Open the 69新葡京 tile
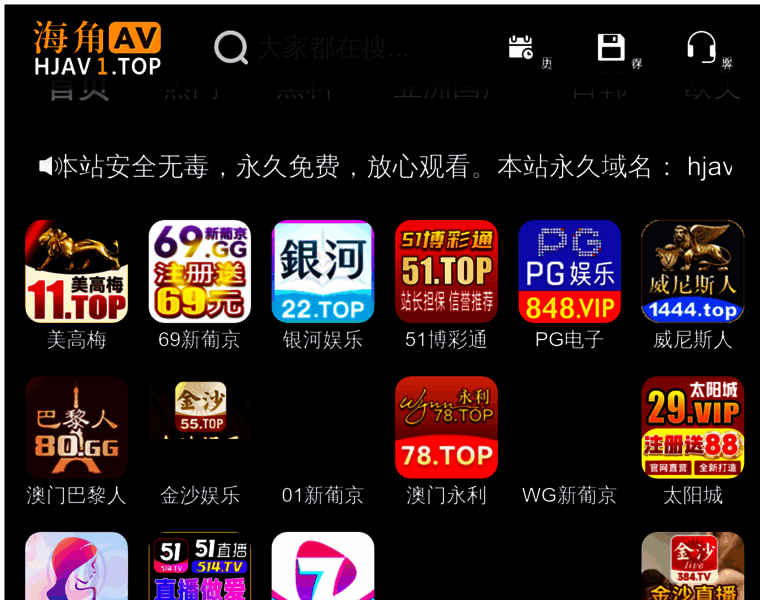Viewport: 760px width, 600px height. pyautogui.click(x=199, y=272)
